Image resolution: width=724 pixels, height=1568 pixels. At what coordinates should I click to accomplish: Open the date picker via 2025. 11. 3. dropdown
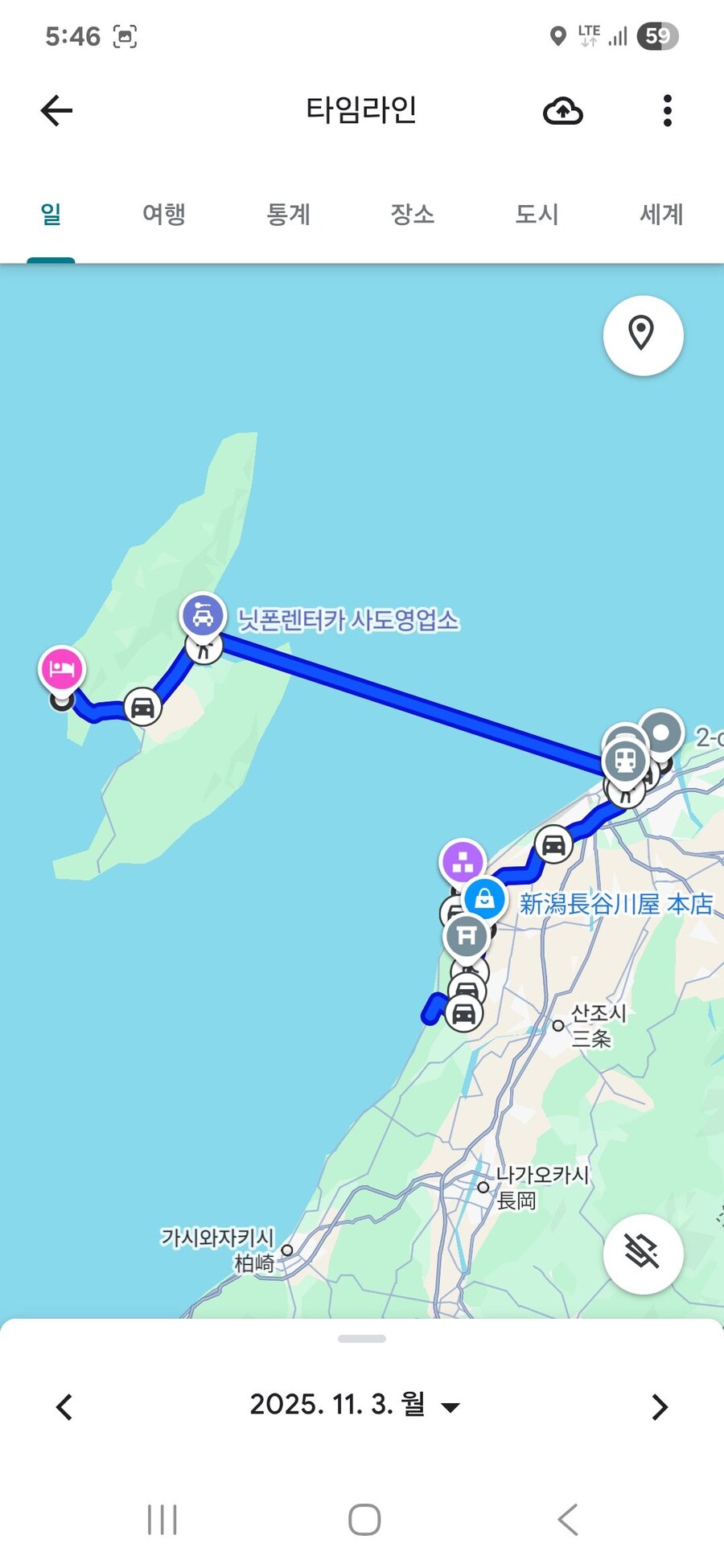[352, 1407]
